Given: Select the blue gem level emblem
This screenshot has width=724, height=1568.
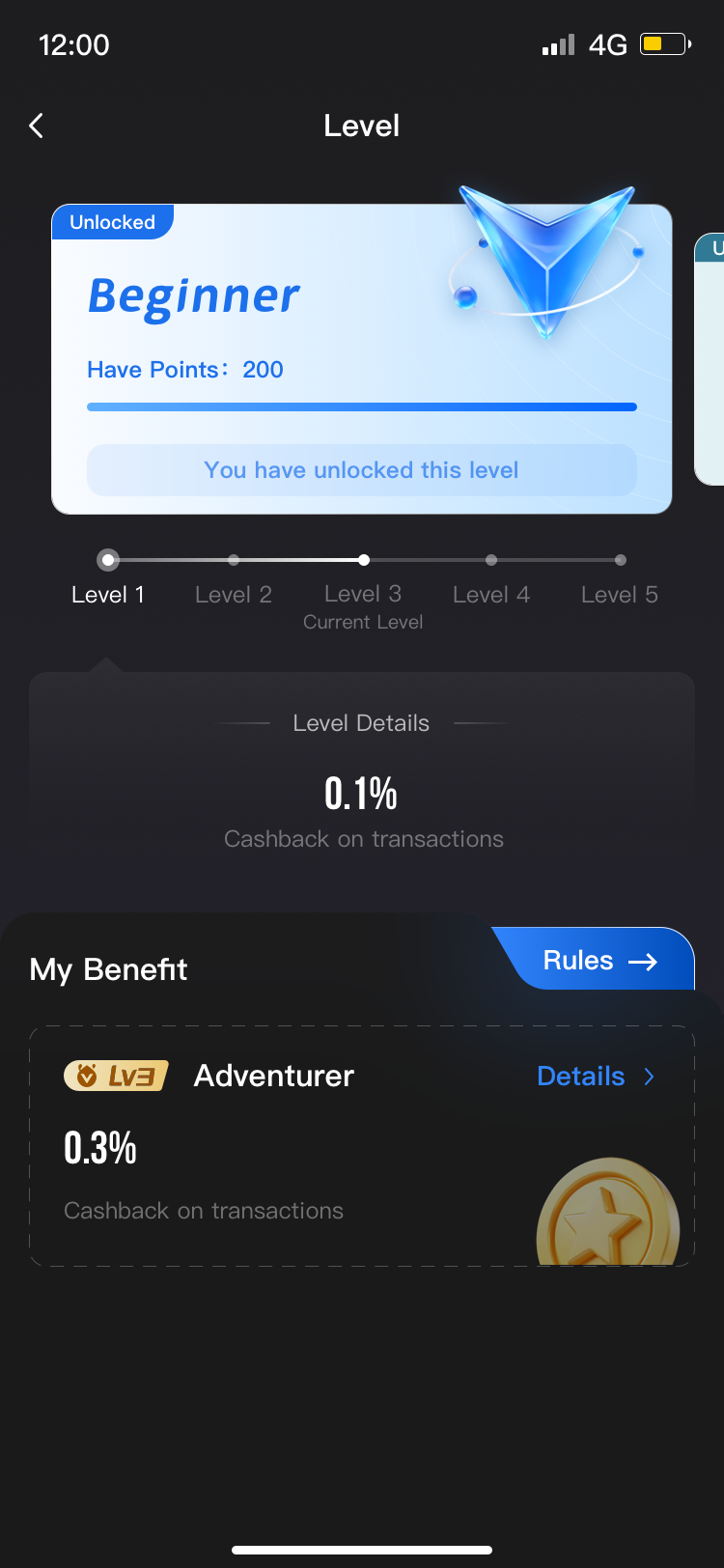Looking at the screenshot, I should (547, 261).
